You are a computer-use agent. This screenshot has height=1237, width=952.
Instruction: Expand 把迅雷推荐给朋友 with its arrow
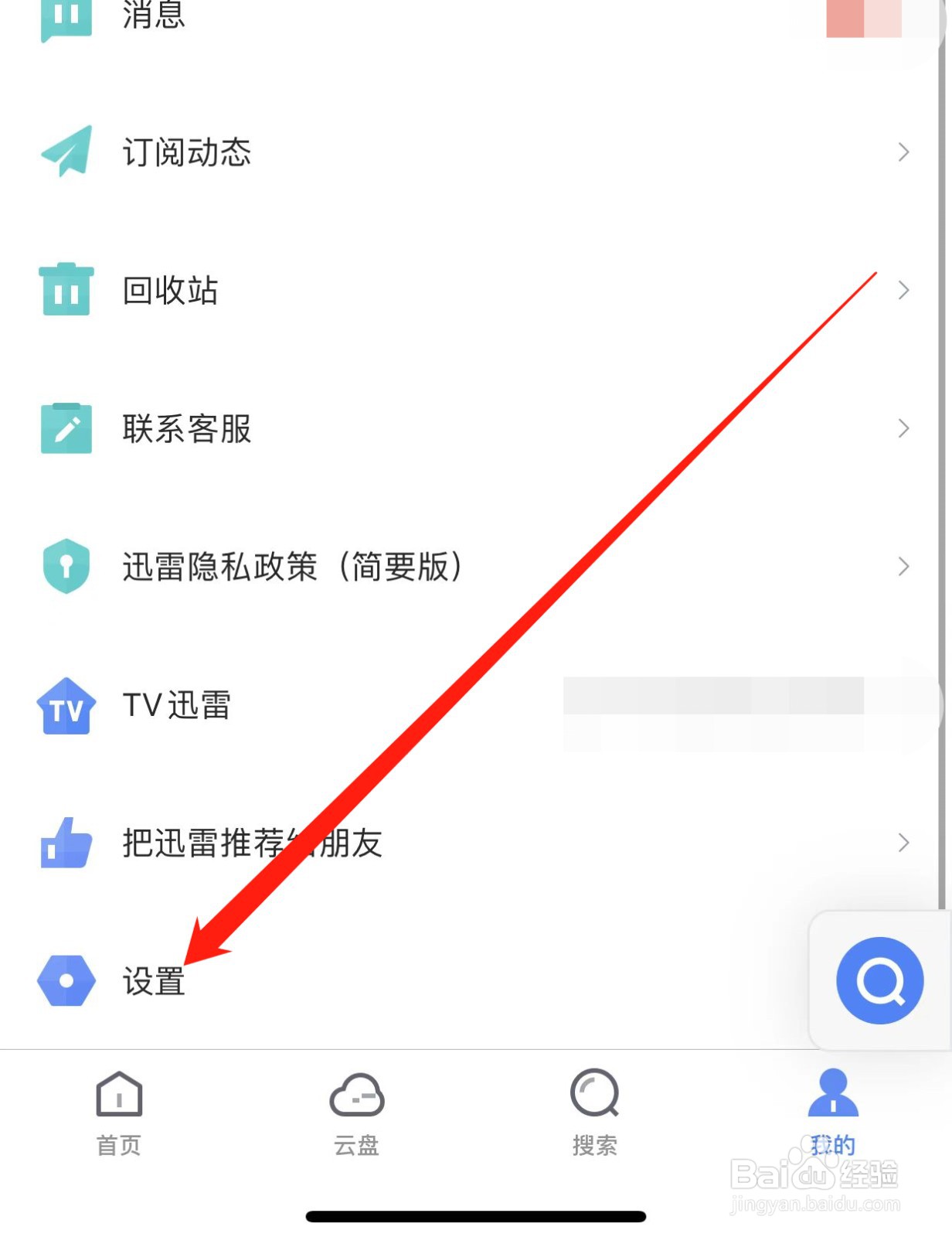click(x=904, y=843)
